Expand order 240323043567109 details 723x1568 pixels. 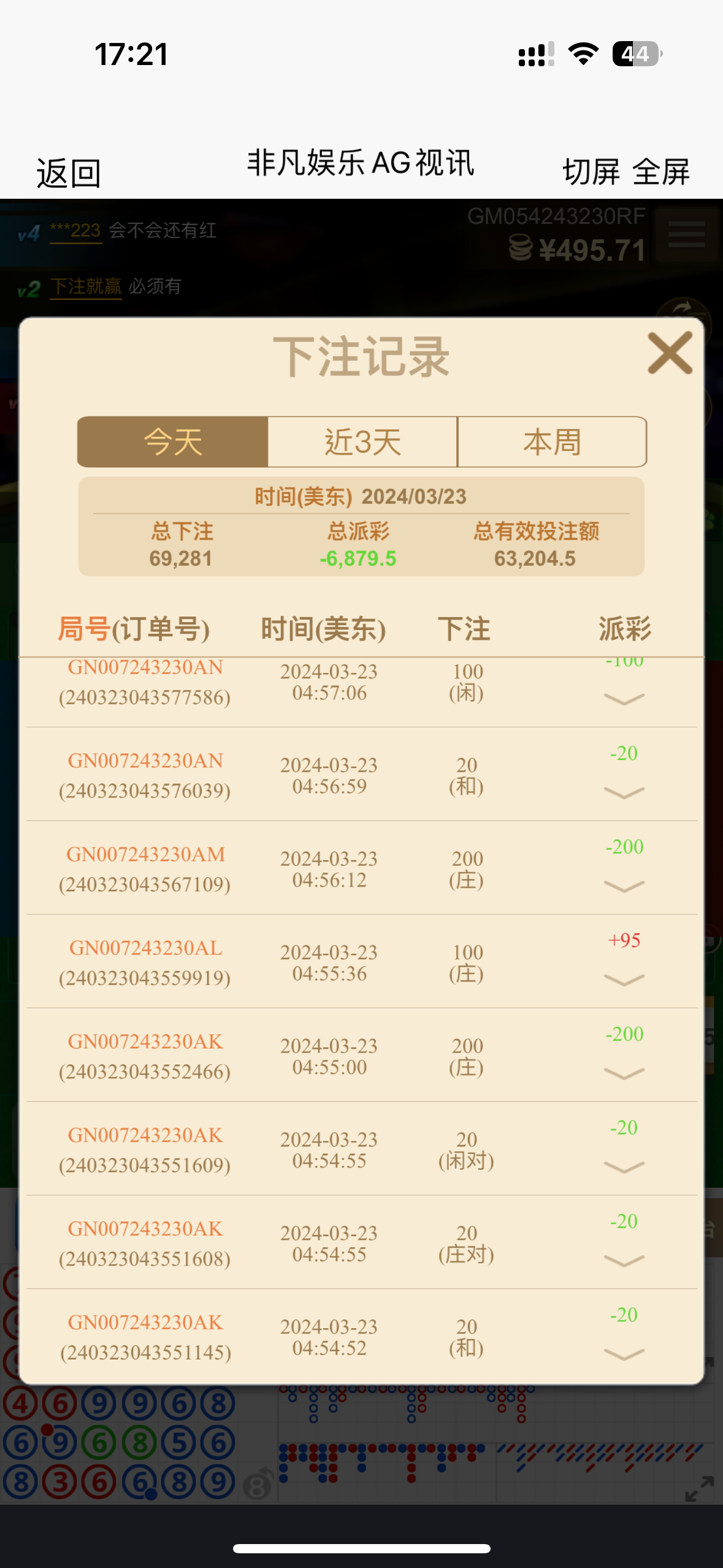tap(624, 886)
